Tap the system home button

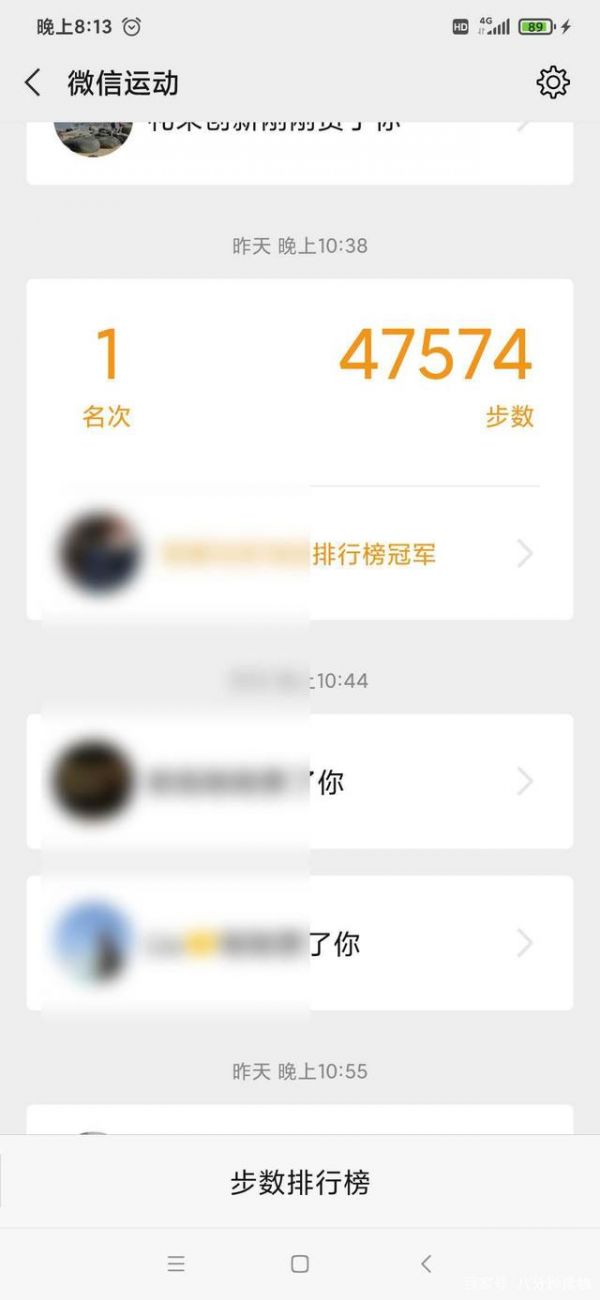[299, 1264]
